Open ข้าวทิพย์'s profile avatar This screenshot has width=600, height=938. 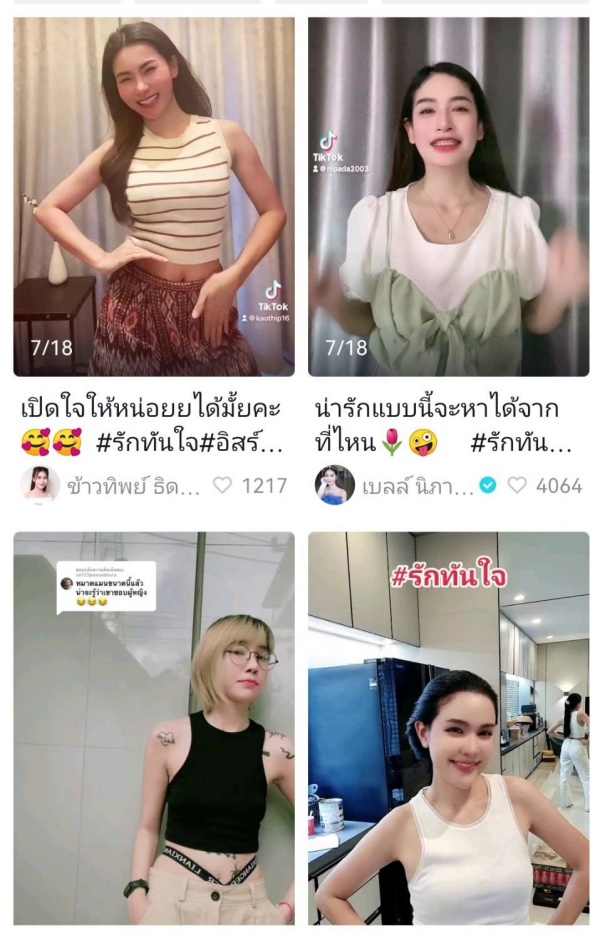pos(40,485)
